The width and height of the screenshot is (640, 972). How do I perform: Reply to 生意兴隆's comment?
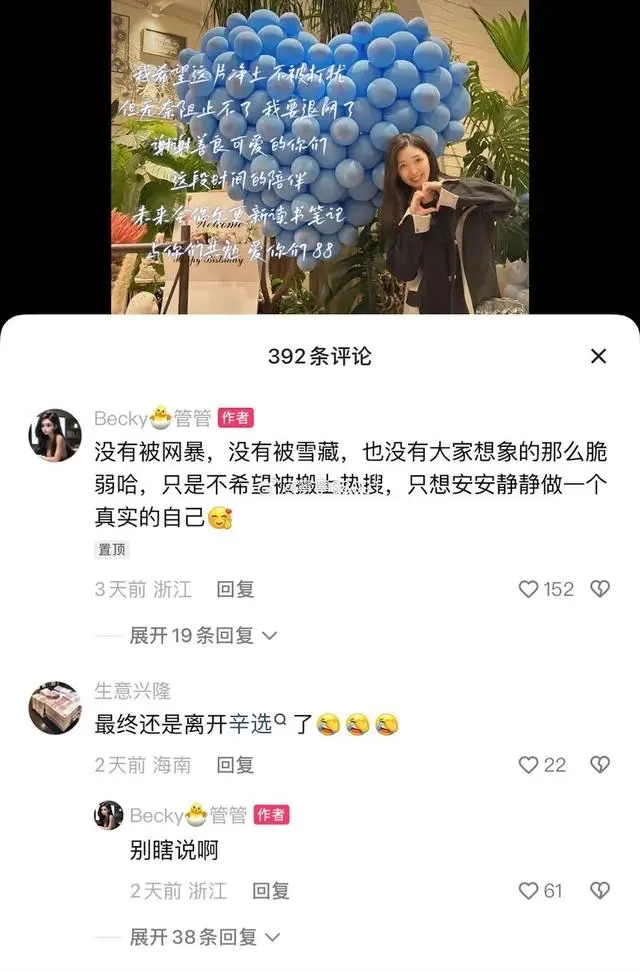coord(236,766)
